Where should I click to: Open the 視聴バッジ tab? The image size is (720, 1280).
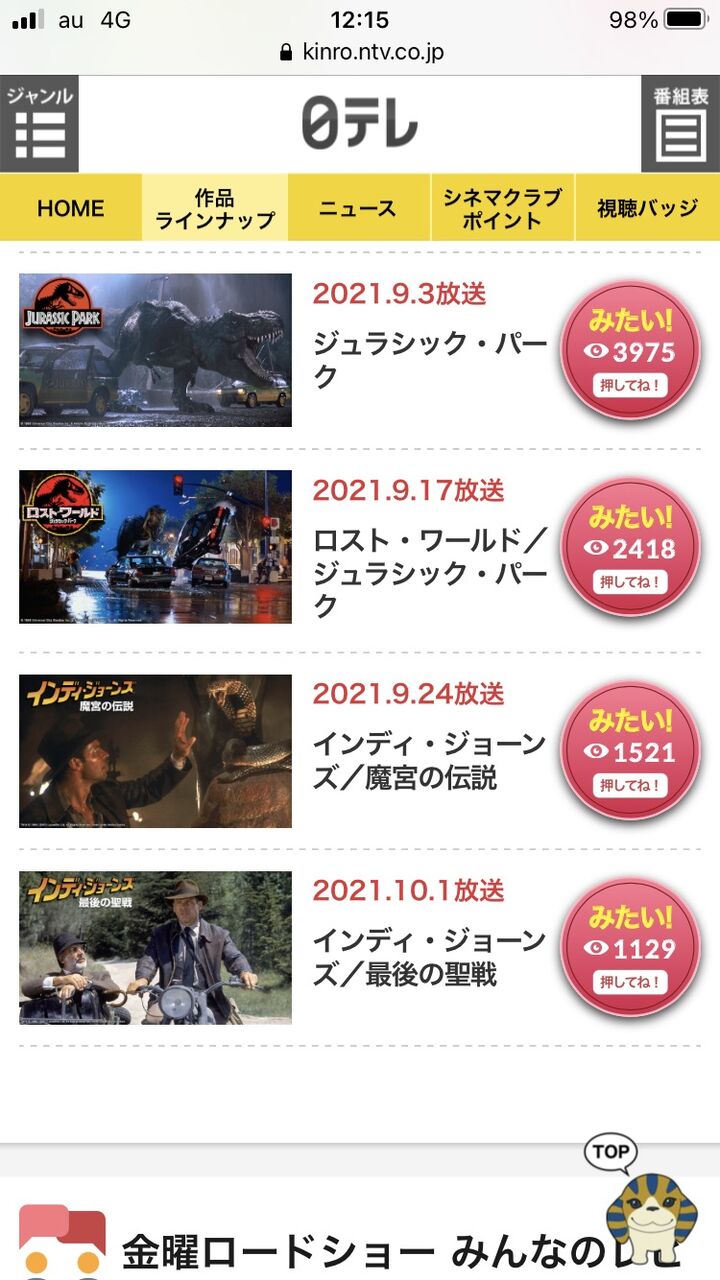pyautogui.click(x=648, y=208)
